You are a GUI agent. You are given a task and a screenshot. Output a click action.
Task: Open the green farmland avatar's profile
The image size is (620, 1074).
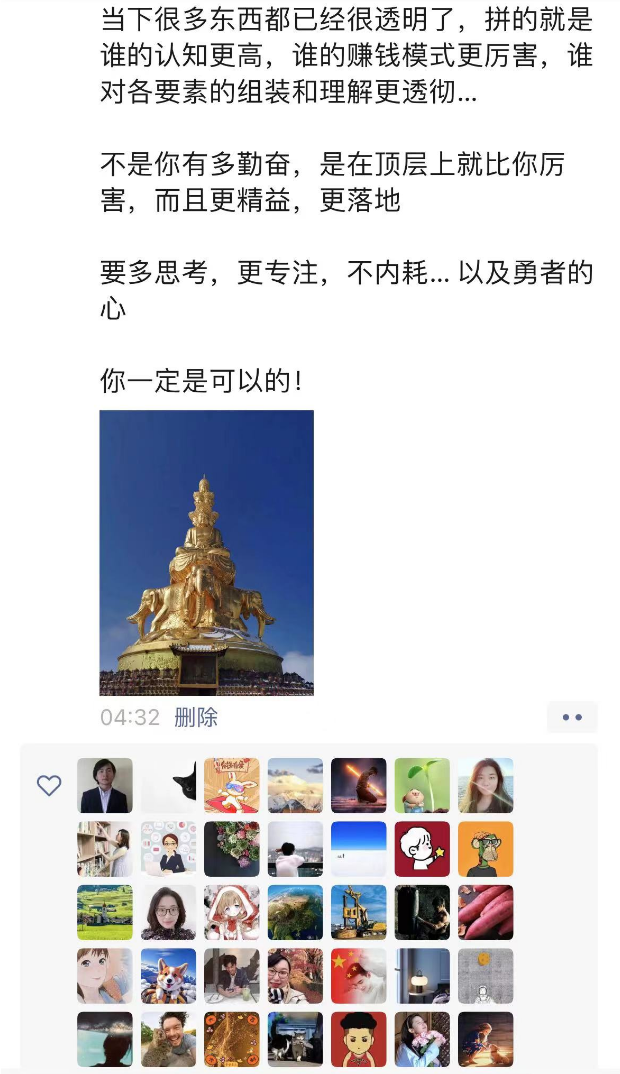tap(105, 912)
